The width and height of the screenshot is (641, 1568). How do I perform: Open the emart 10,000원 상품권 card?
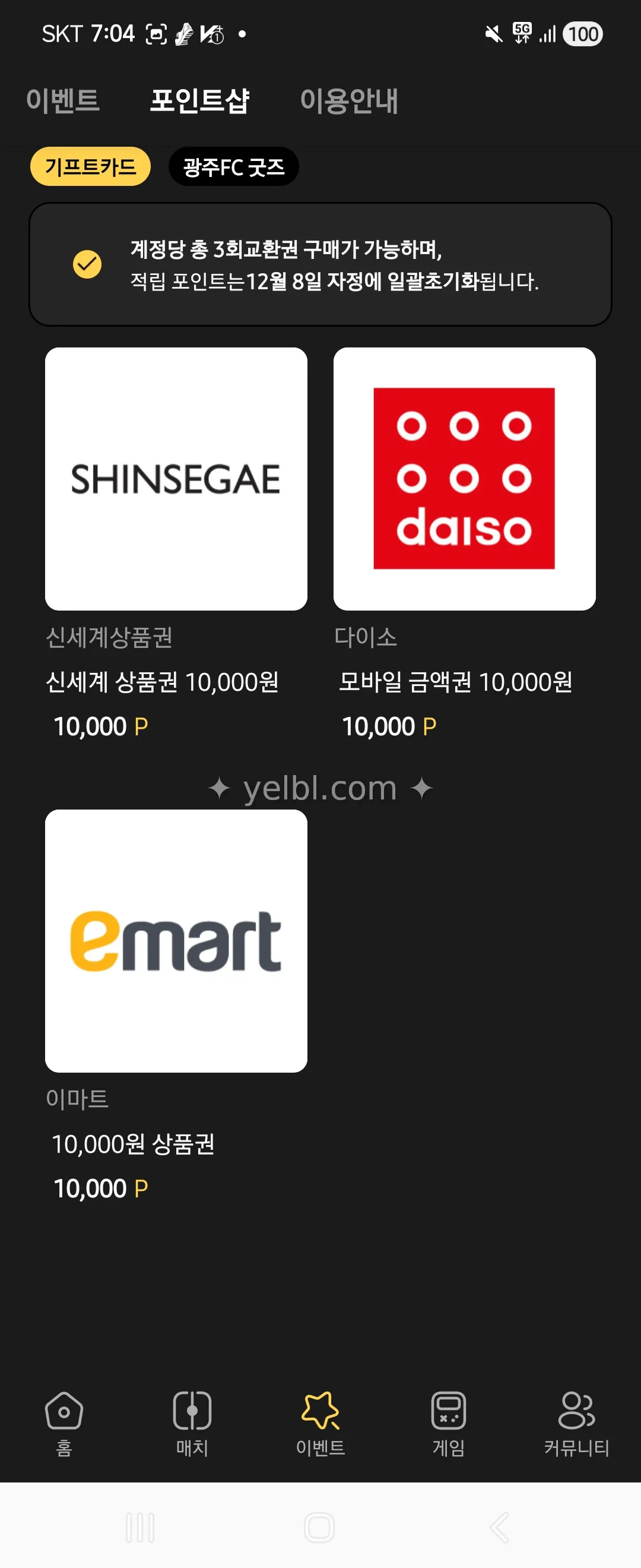pos(176,941)
